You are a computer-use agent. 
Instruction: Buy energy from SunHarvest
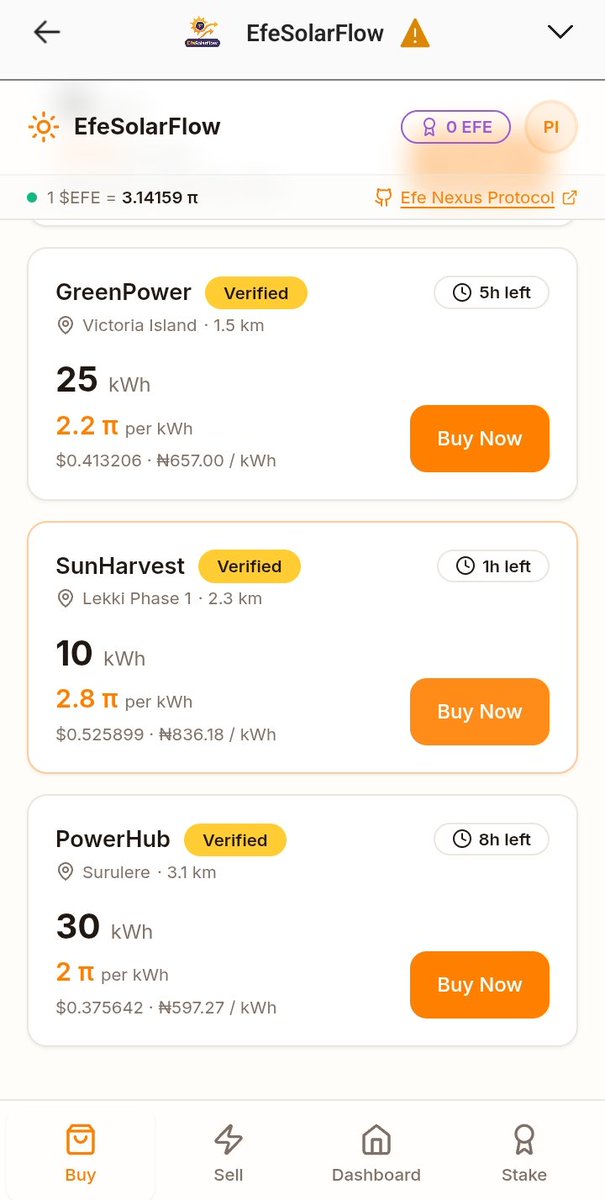tap(479, 711)
